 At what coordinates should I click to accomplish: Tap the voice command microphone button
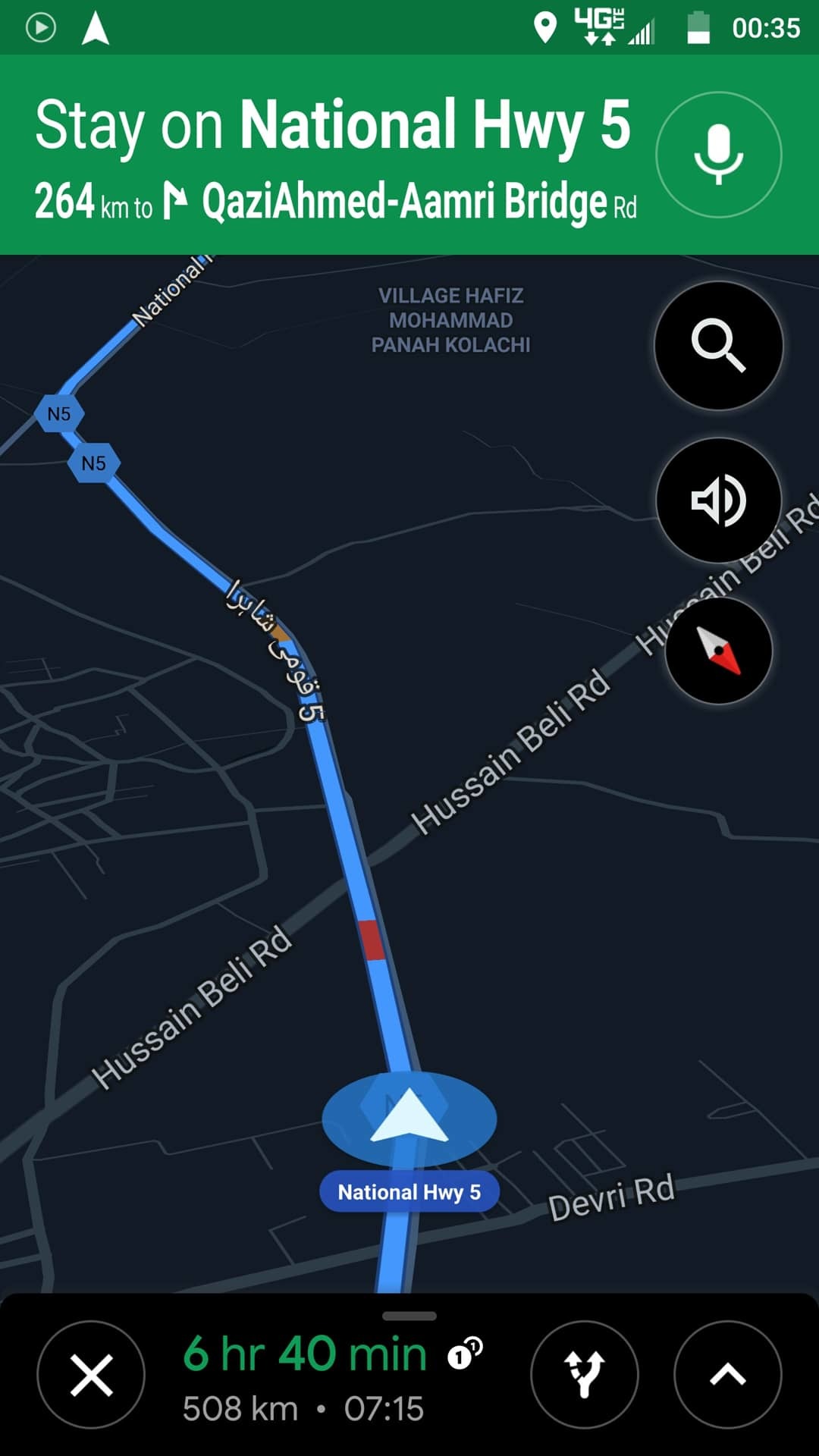(718, 155)
